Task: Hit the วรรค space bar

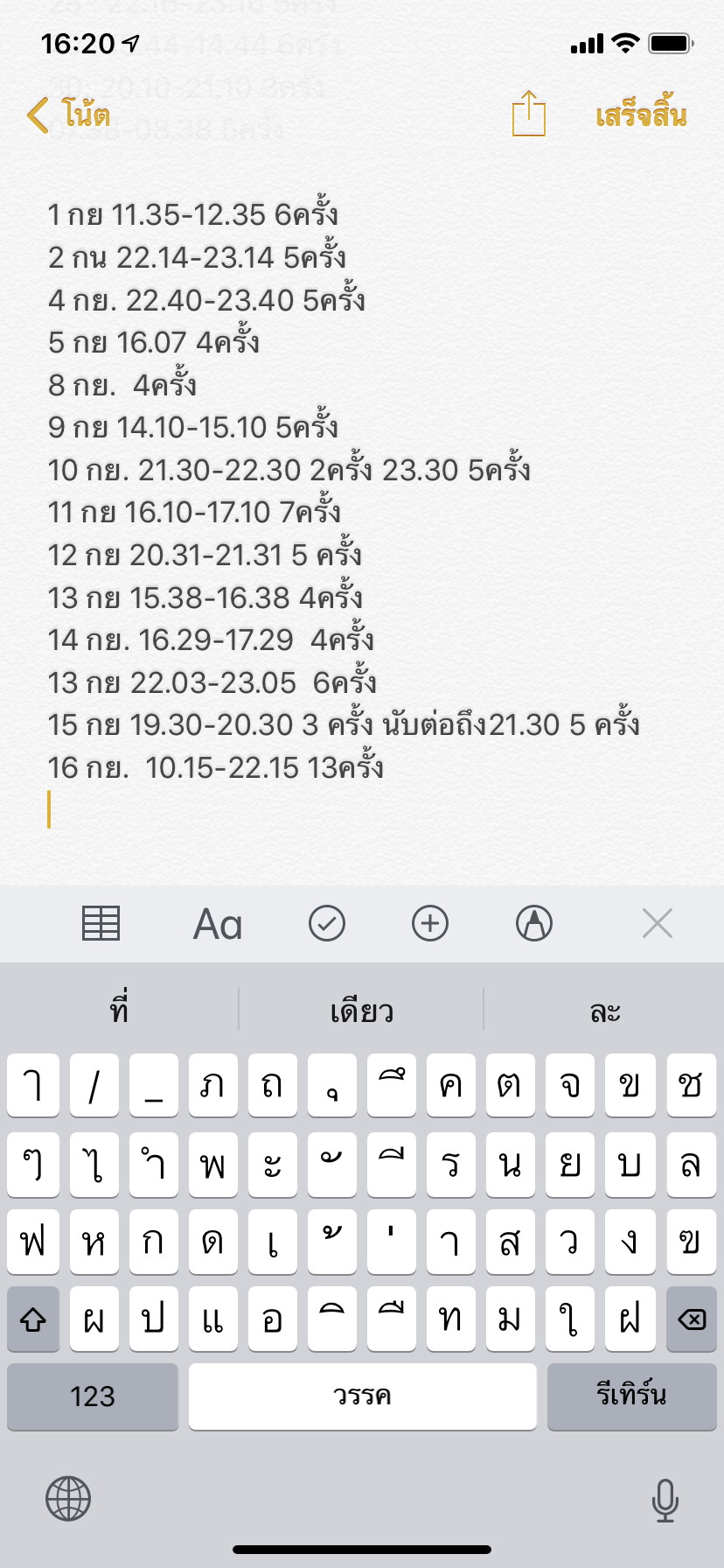Action: pyautogui.click(x=362, y=1396)
